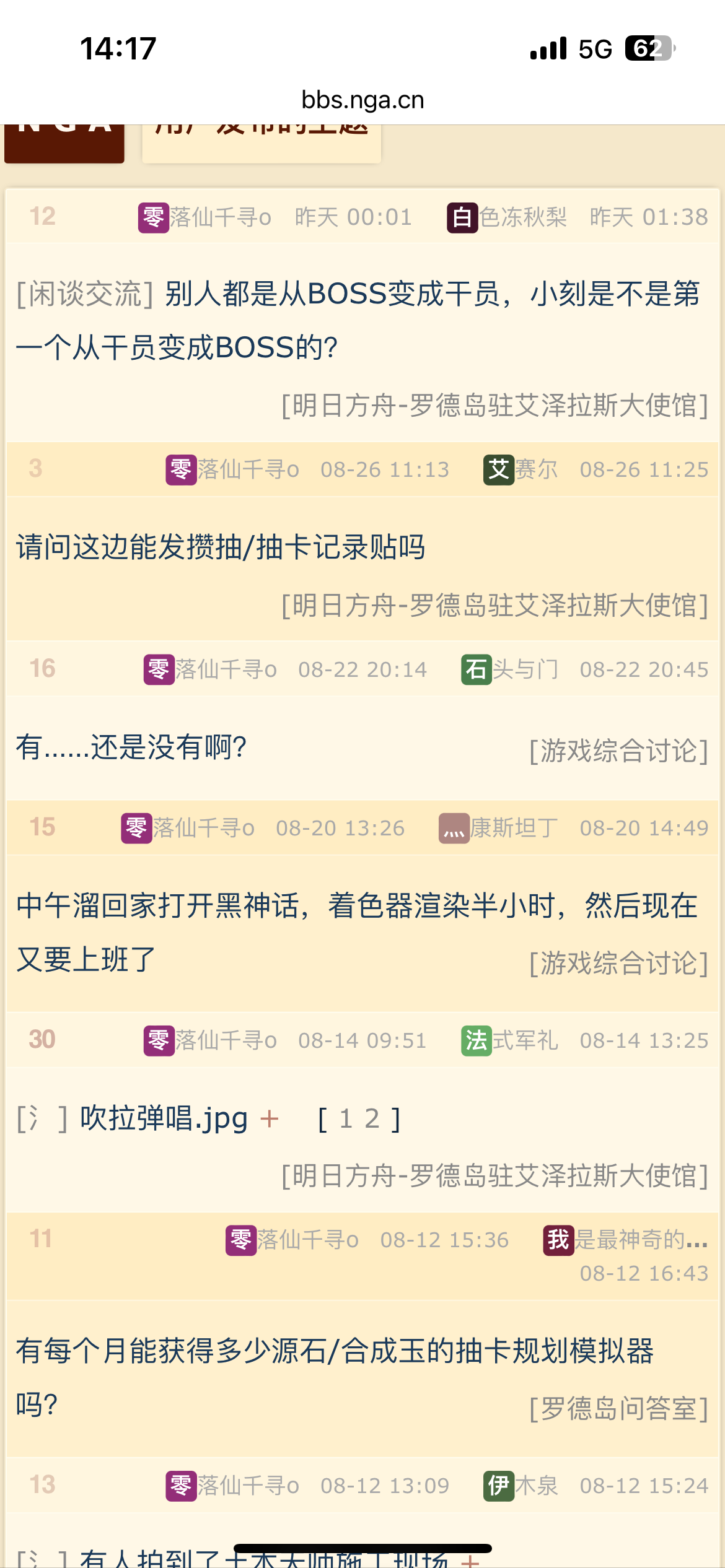Open thread about 源石/合成玉 抽卡规划模拟器
Image resolution: width=725 pixels, height=1568 pixels.
click(x=335, y=1351)
